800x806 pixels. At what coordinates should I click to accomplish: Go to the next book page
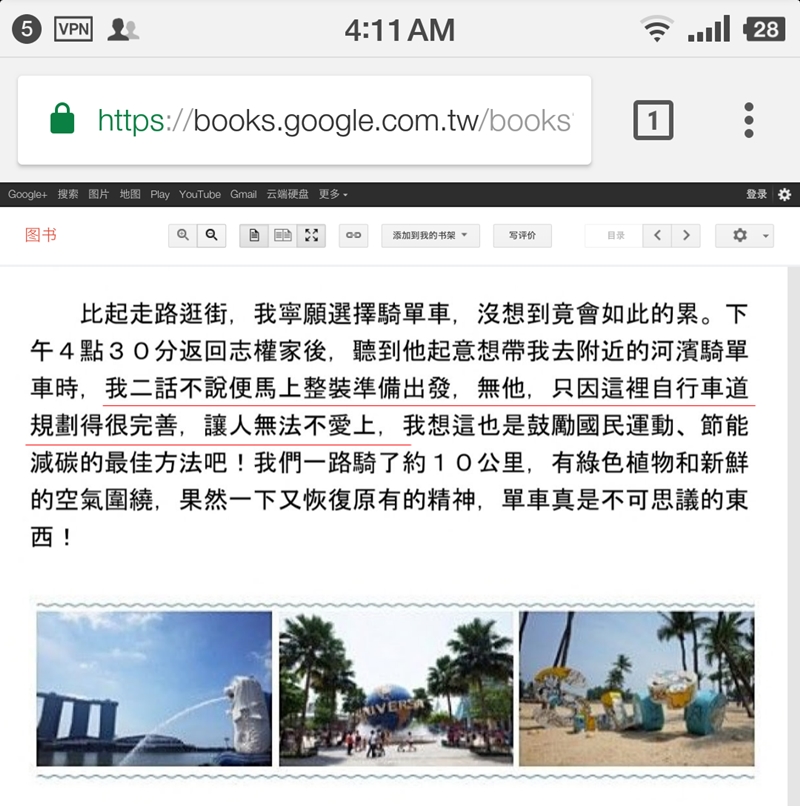[x=685, y=235]
